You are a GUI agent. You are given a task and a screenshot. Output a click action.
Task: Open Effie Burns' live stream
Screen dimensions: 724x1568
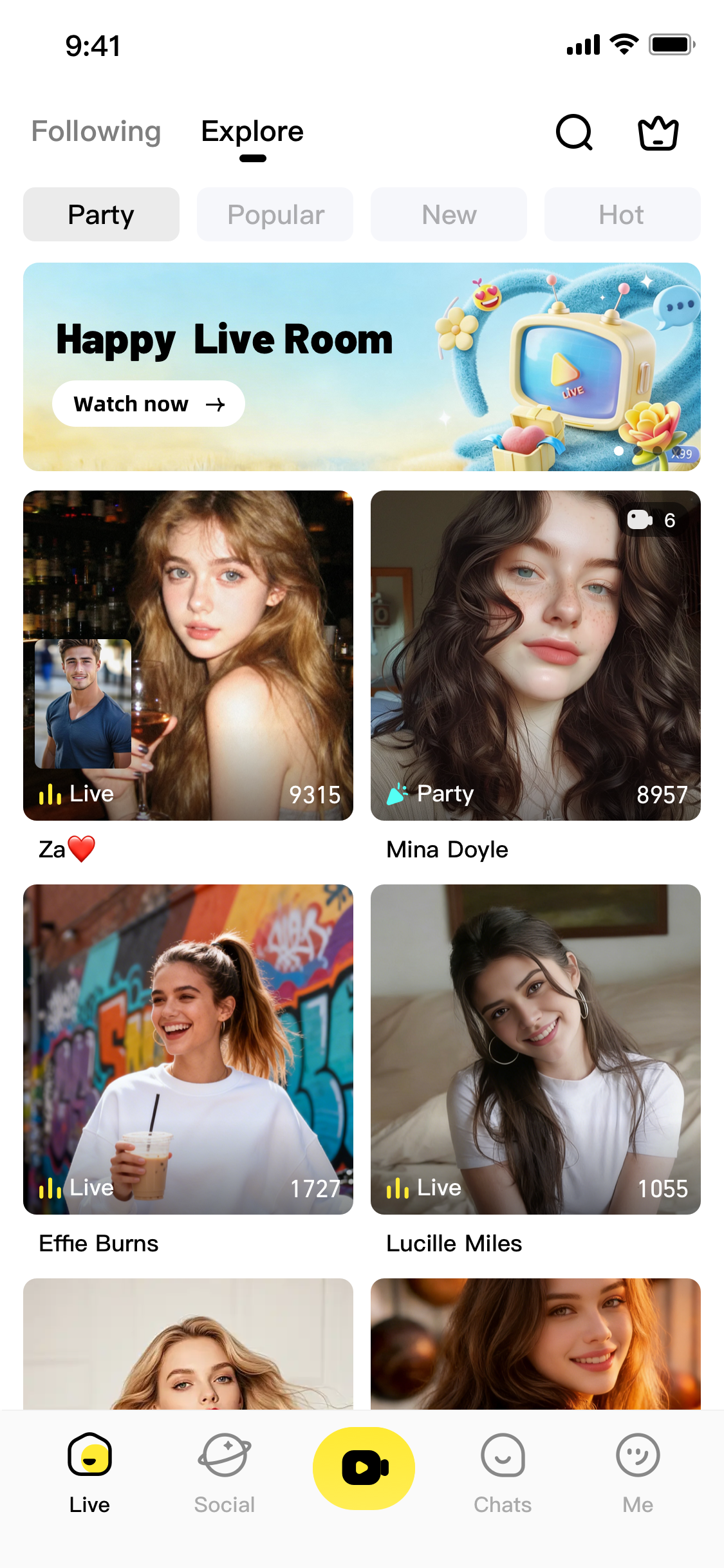pyautogui.click(x=188, y=1049)
